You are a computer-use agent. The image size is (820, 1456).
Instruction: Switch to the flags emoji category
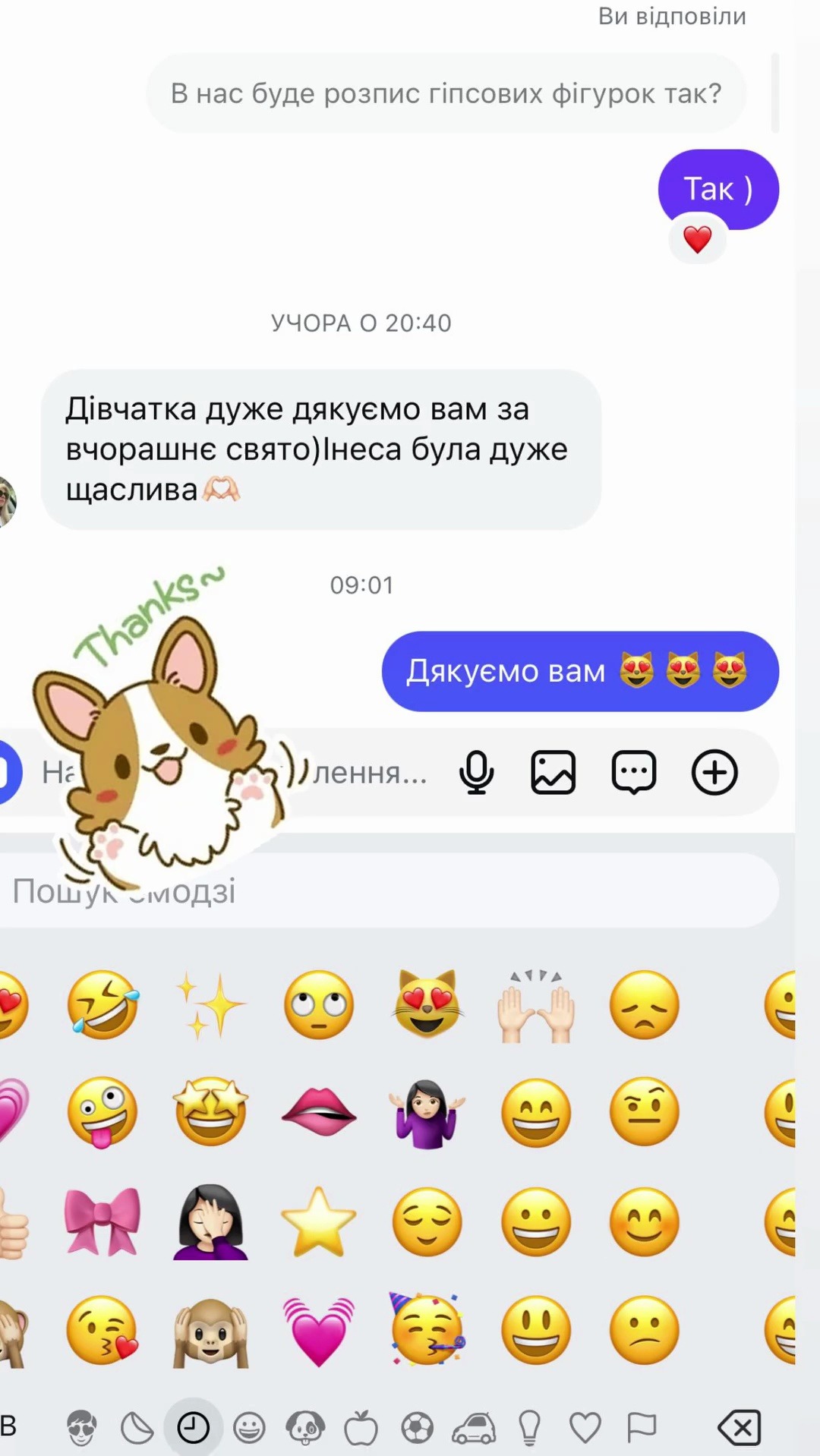[642, 1428]
